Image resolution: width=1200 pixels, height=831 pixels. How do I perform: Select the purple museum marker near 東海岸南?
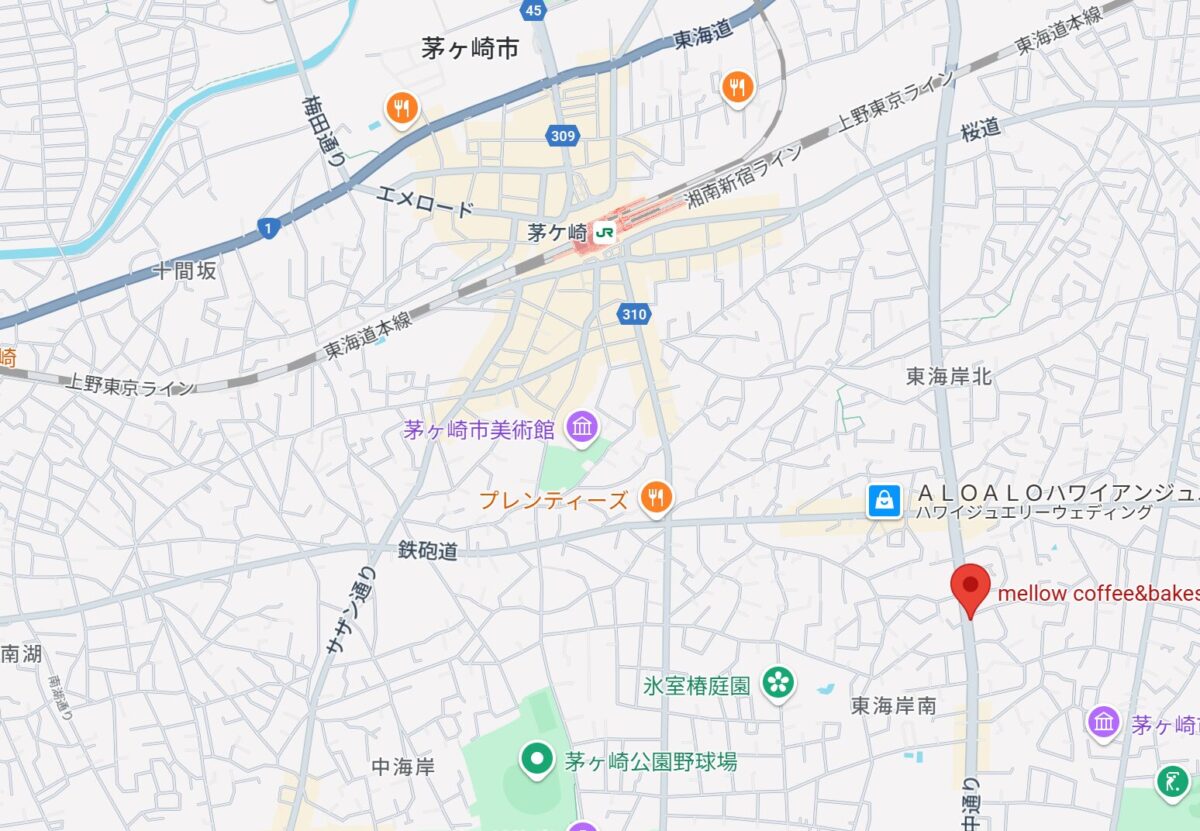click(x=1104, y=722)
